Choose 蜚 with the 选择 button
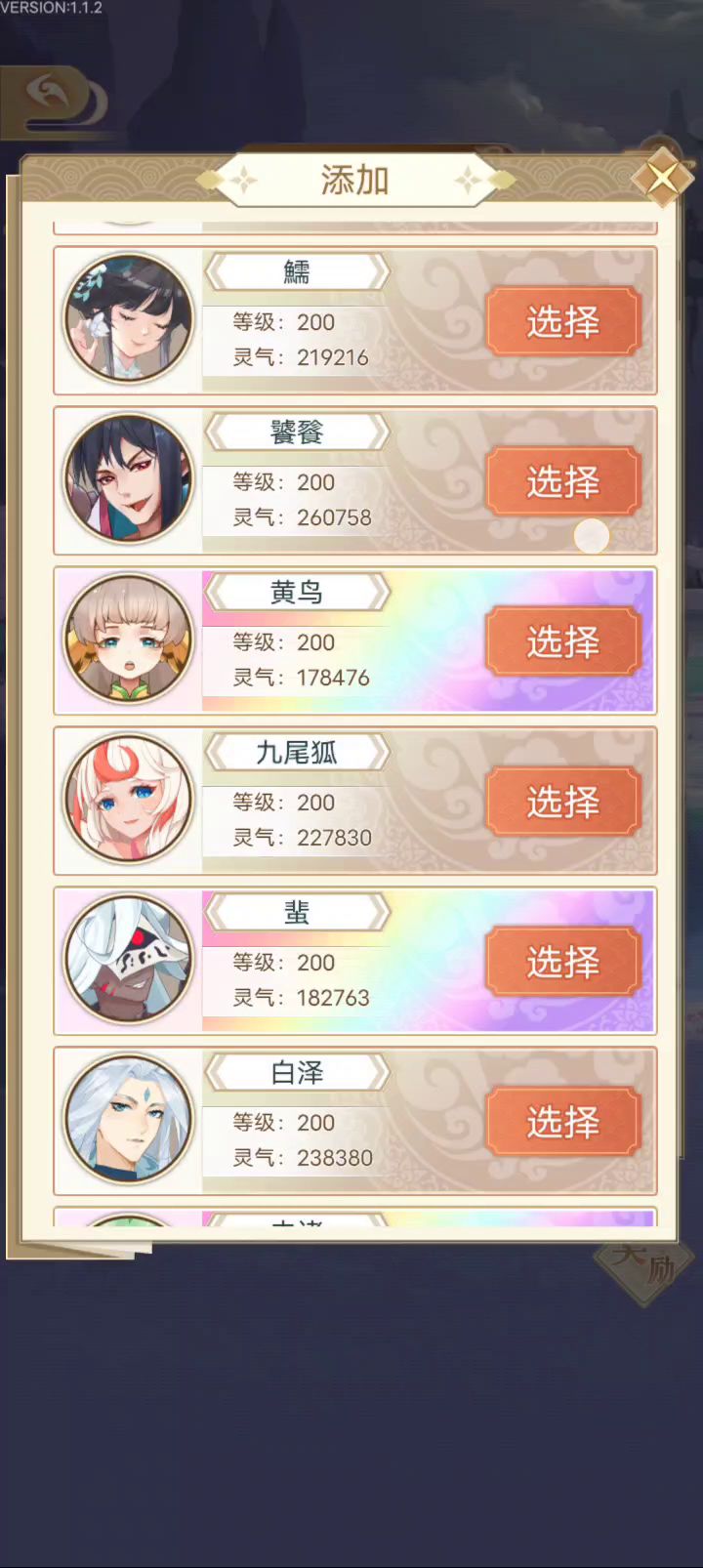Image resolution: width=703 pixels, height=1568 pixels. 562,962
